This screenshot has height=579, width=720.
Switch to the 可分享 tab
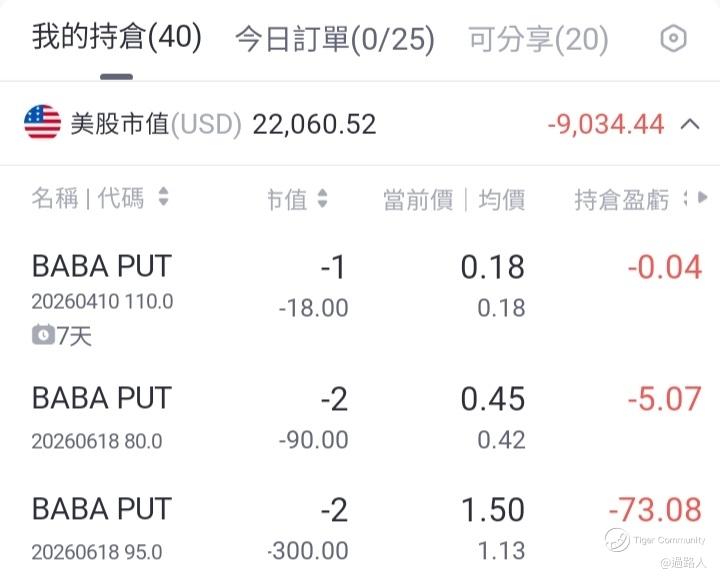(538, 40)
